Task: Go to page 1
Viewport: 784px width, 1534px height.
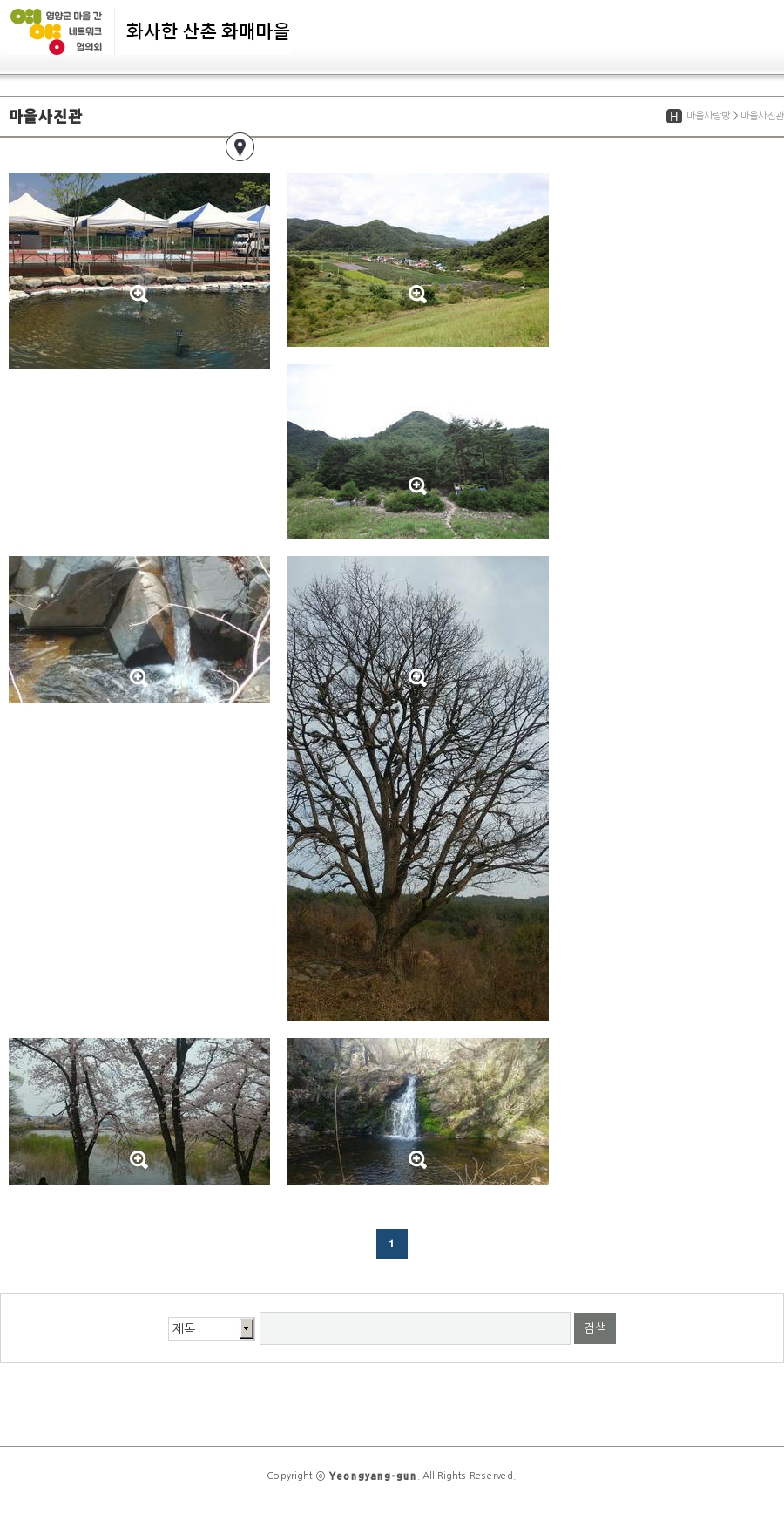Action: (392, 1244)
